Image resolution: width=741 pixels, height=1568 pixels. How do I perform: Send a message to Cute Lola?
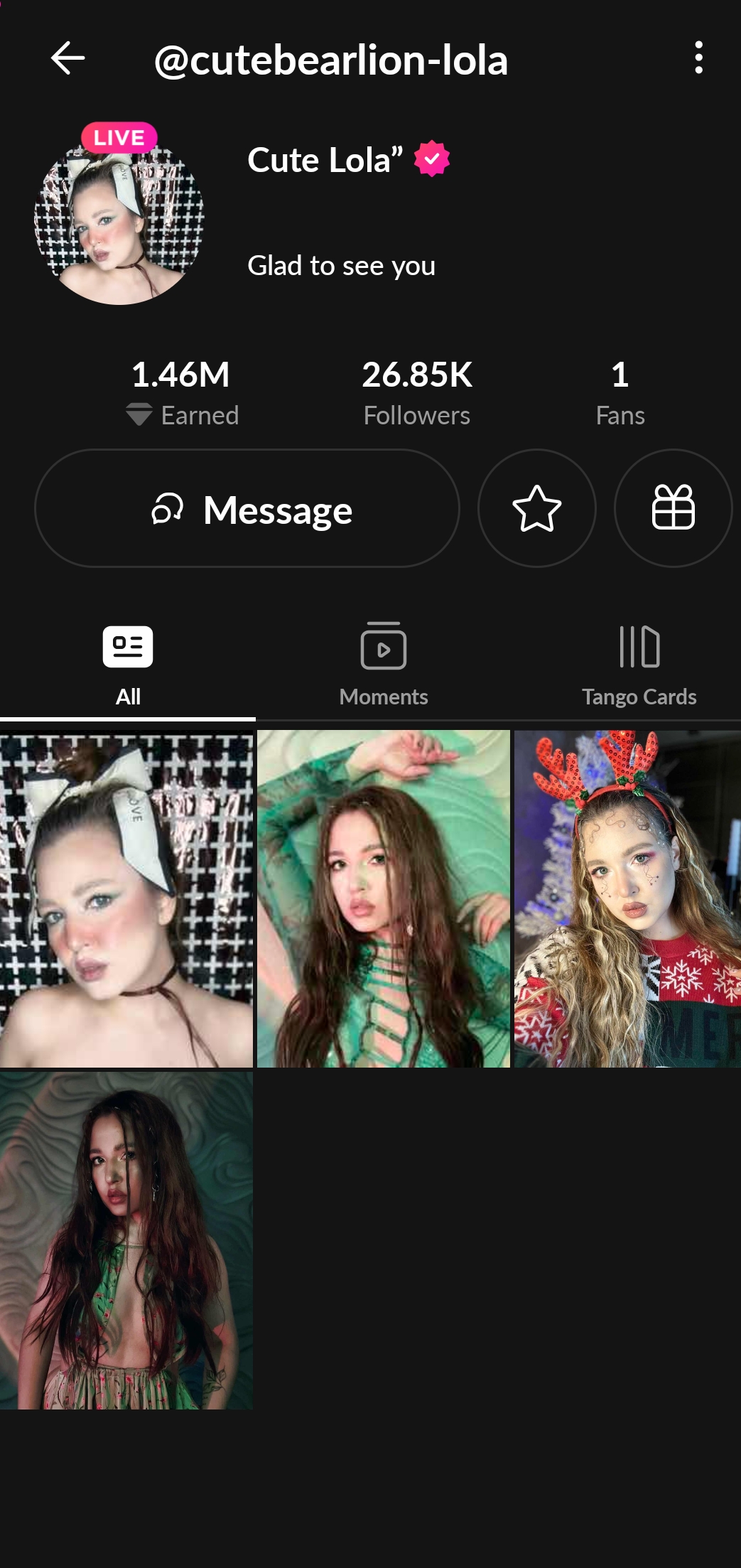tap(247, 509)
